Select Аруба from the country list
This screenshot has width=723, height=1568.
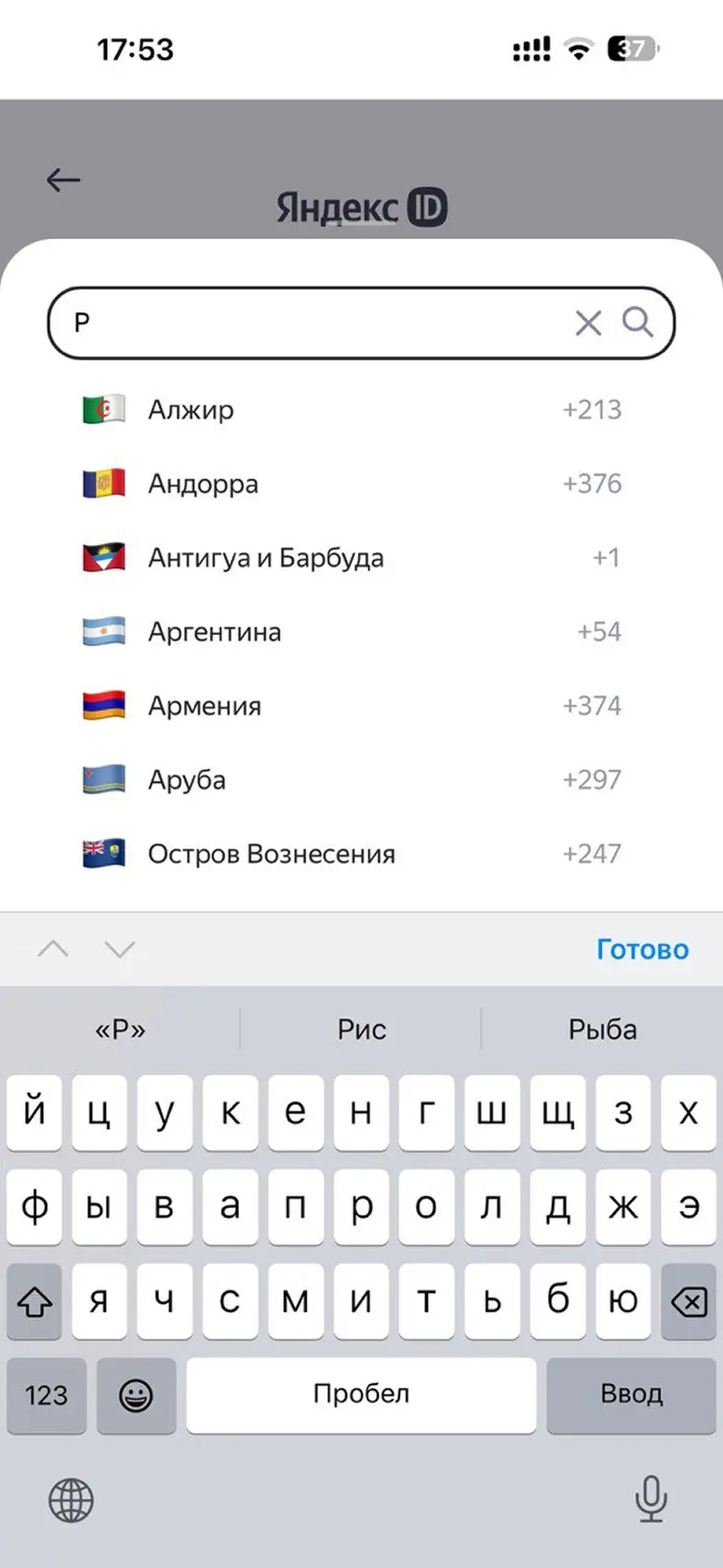(353, 780)
